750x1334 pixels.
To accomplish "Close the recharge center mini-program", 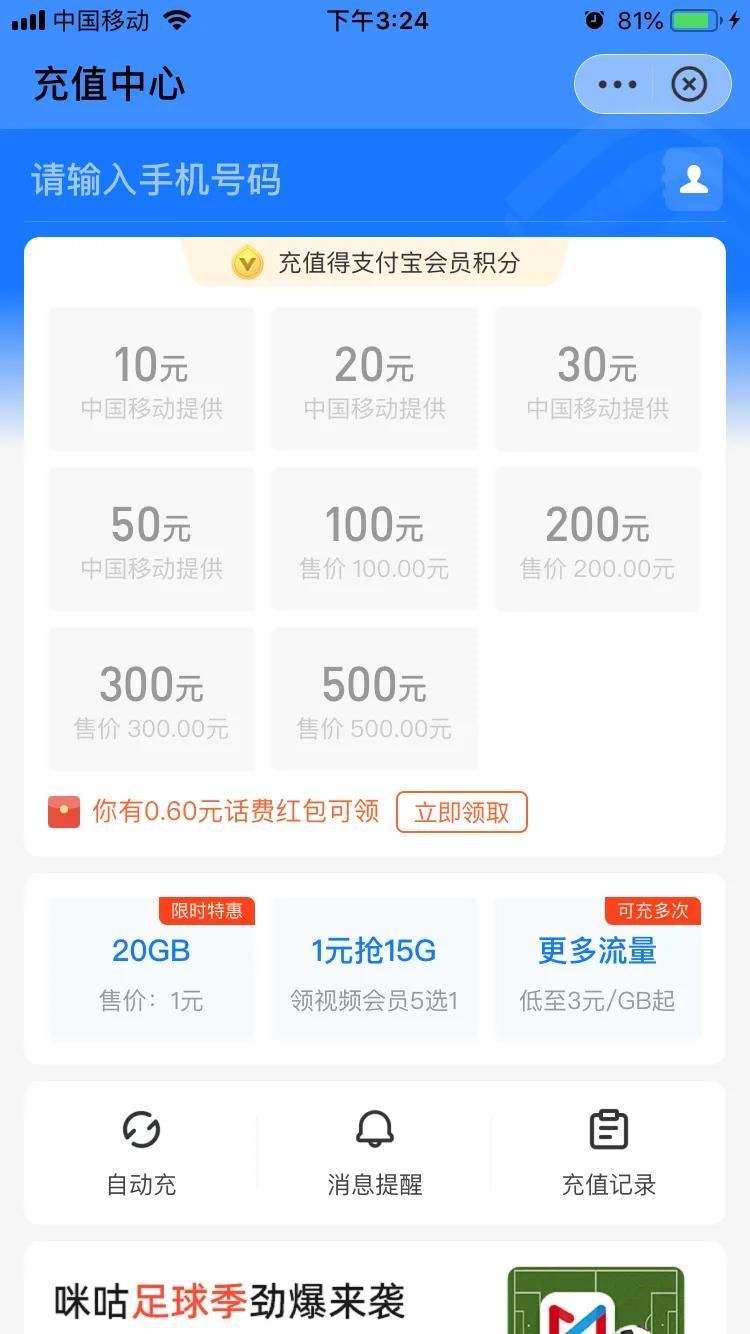I will pos(688,85).
